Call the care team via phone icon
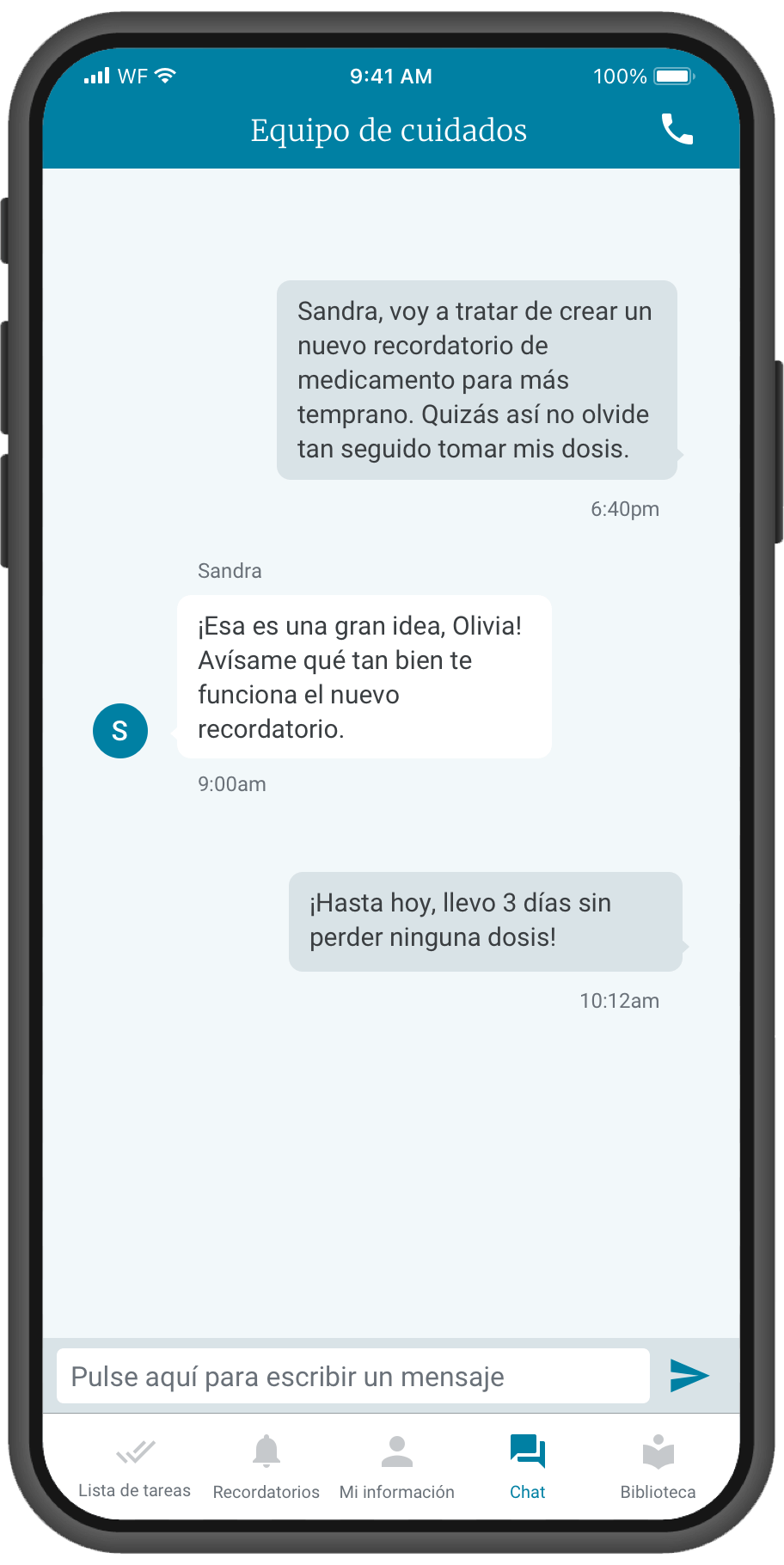 677,129
